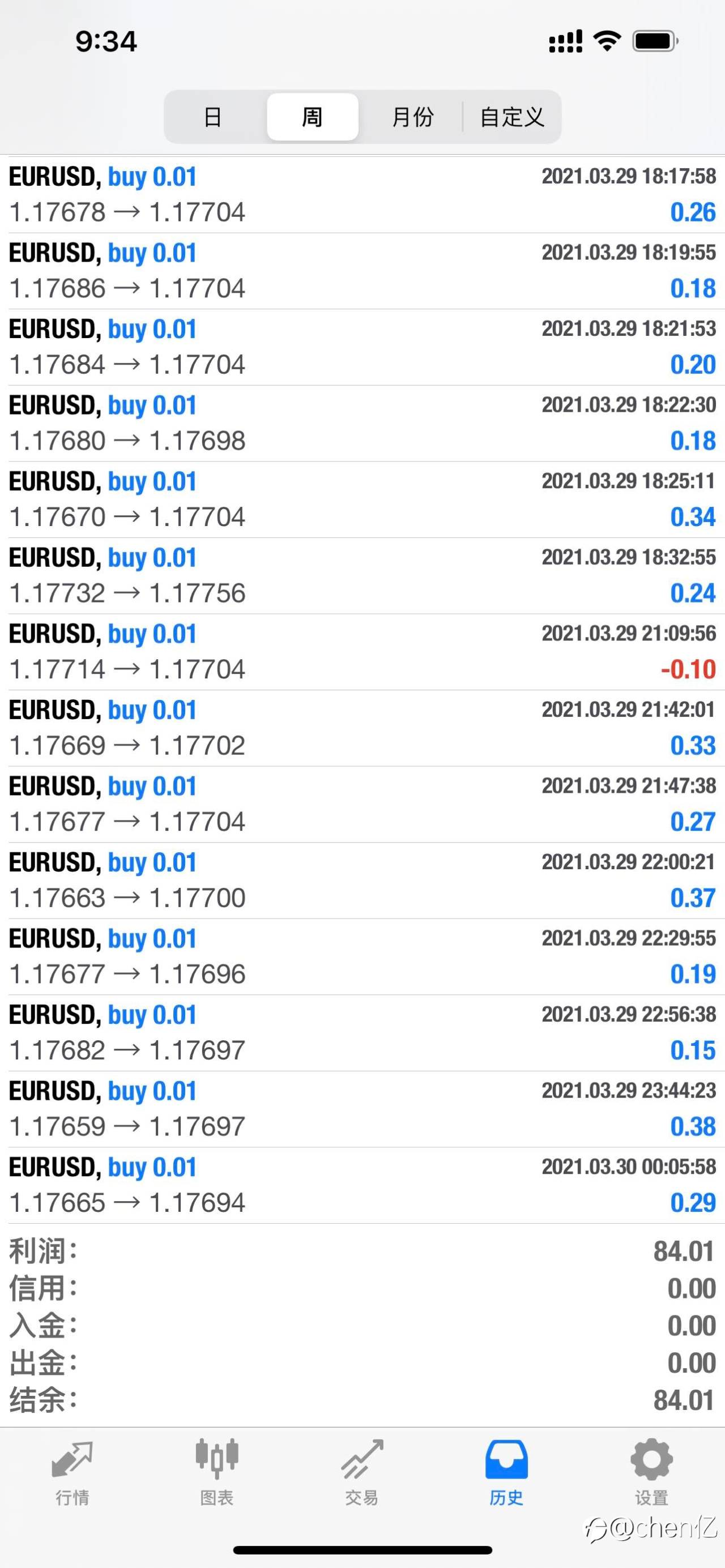Viewport: 725px width, 1568px height.
Task: Expand the EURUSD trade closed at 18:17:58
Action: (362, 194)
